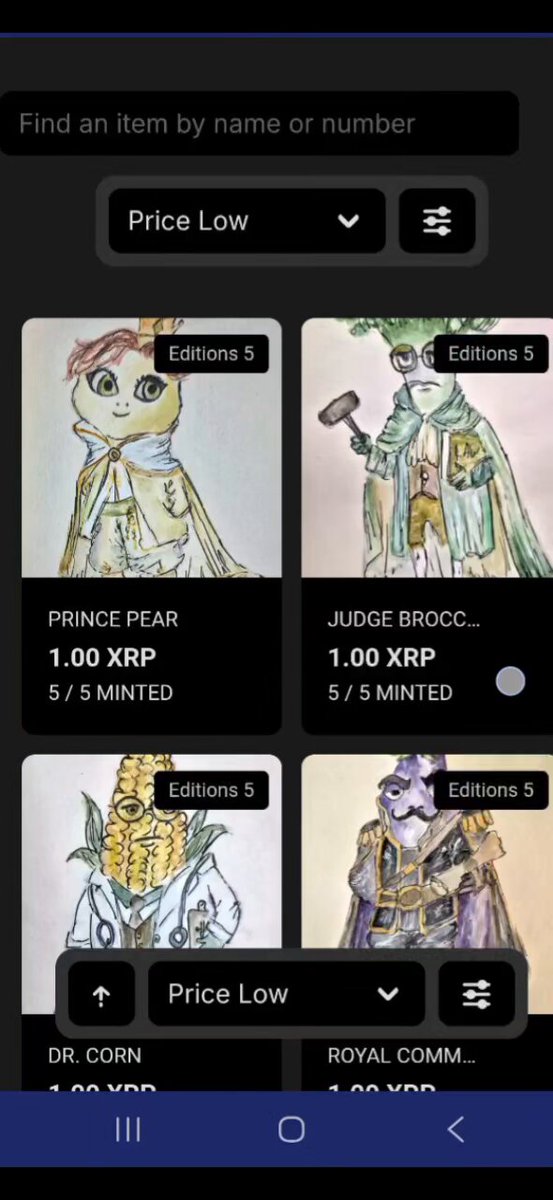Tap the scroll-to-top arrow button
The height and width of the screenshot is (1200, 553).
point(101,994)
